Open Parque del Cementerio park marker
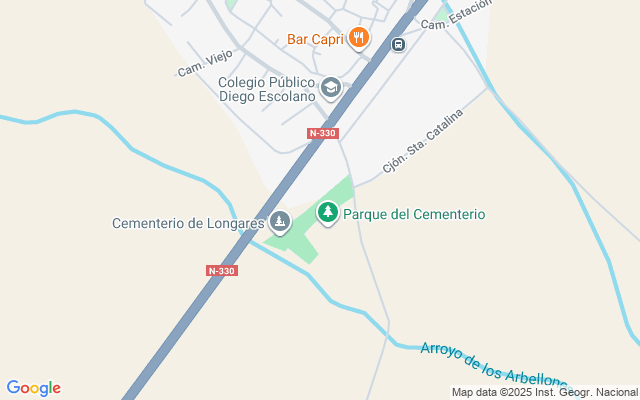 pos(327,213)
